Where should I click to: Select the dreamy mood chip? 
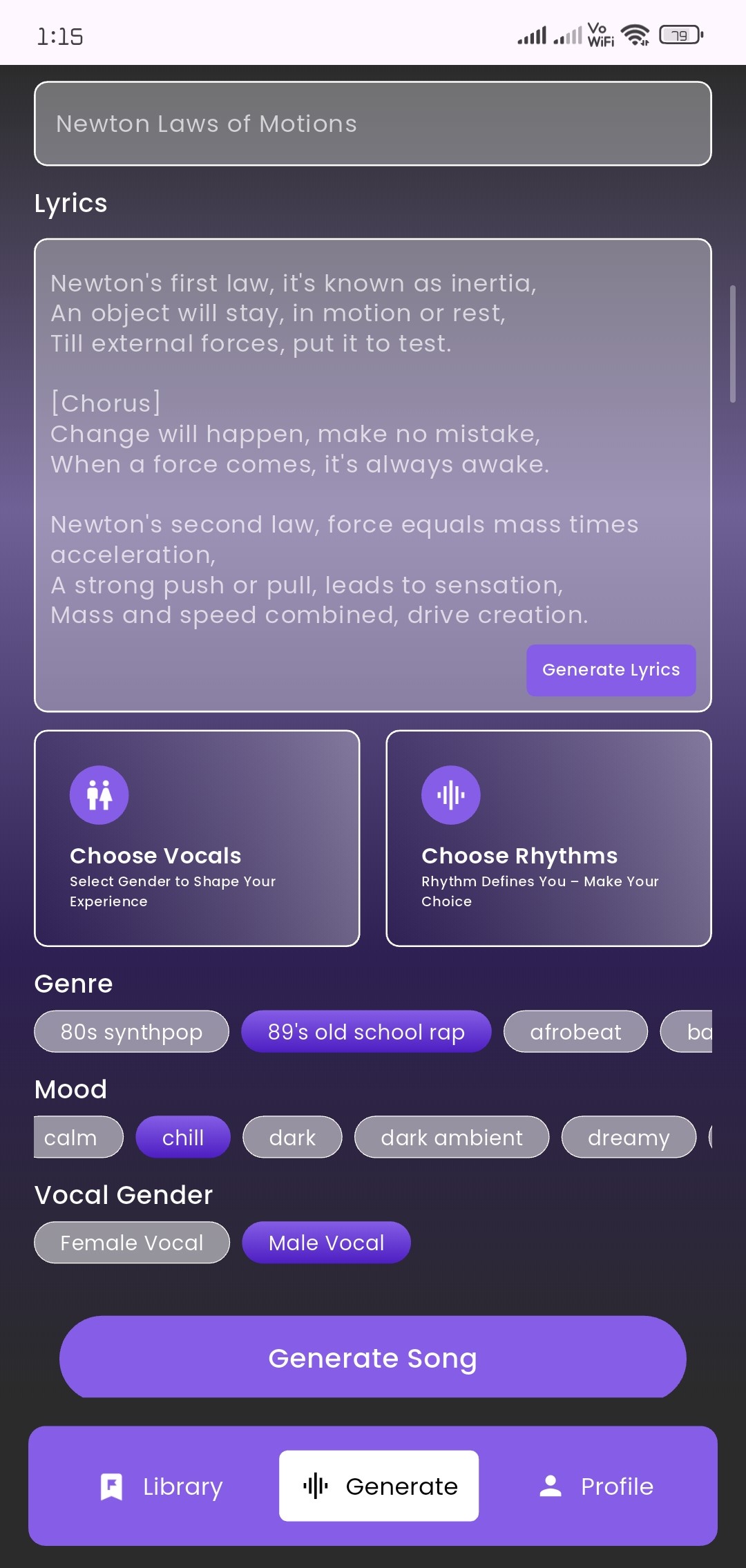(628, 1137)
